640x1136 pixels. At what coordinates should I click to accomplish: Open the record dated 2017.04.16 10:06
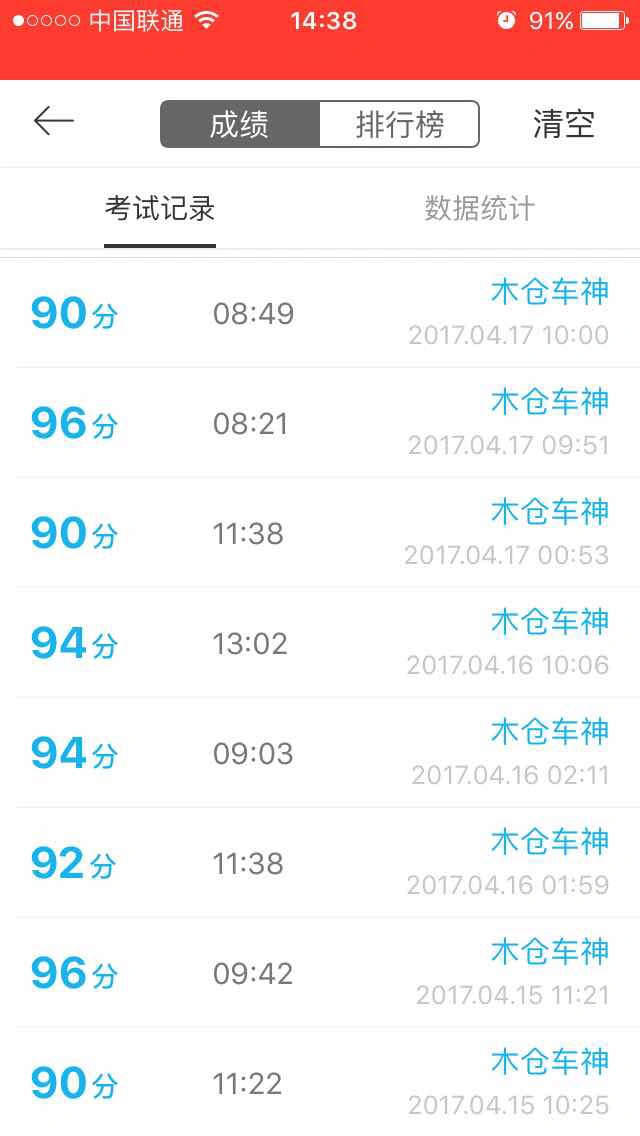click(x=320, y=643)
